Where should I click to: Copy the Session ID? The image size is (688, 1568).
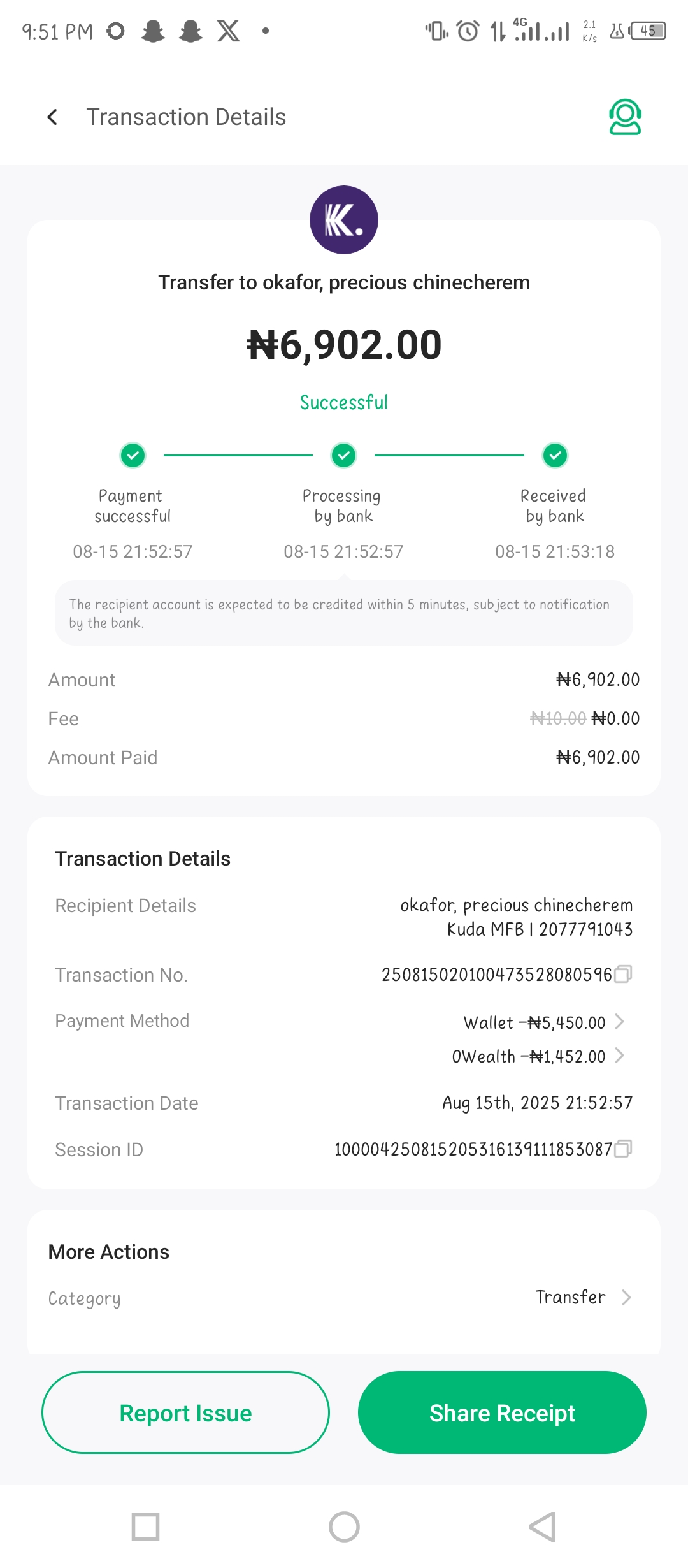coord(623,1149)
